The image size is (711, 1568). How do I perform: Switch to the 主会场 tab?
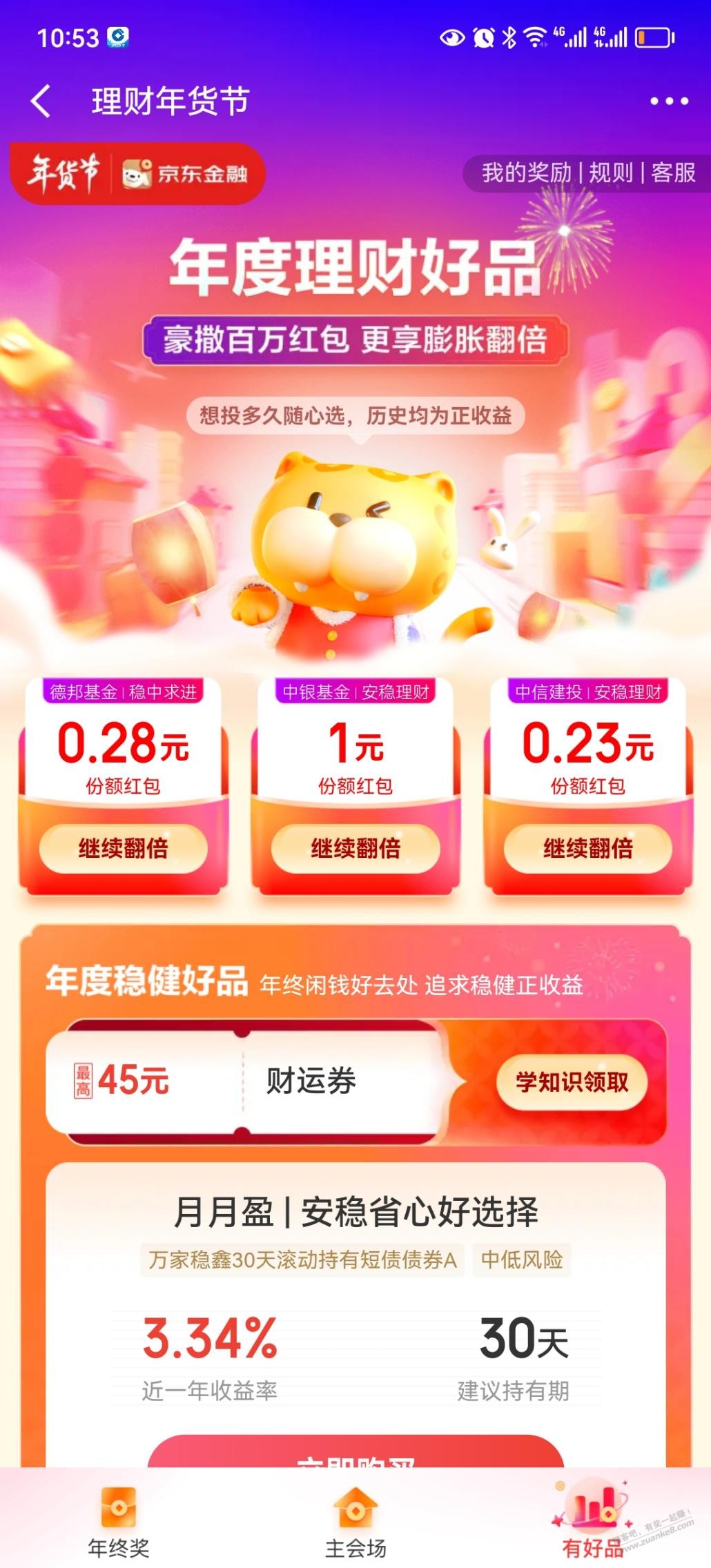tap(355, 1525)
